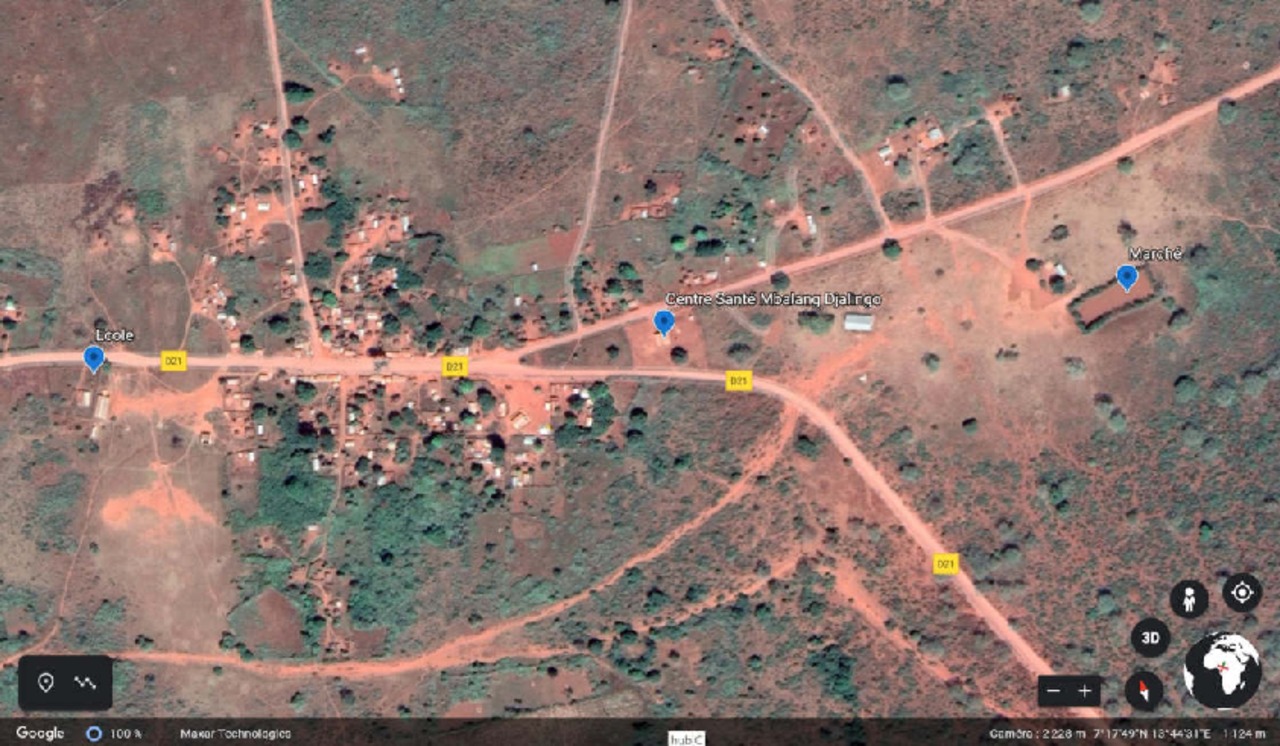The width and height of the screenshot is (1280, 746).
Task: Open the Ecole placemark
Action: (94, 357)
